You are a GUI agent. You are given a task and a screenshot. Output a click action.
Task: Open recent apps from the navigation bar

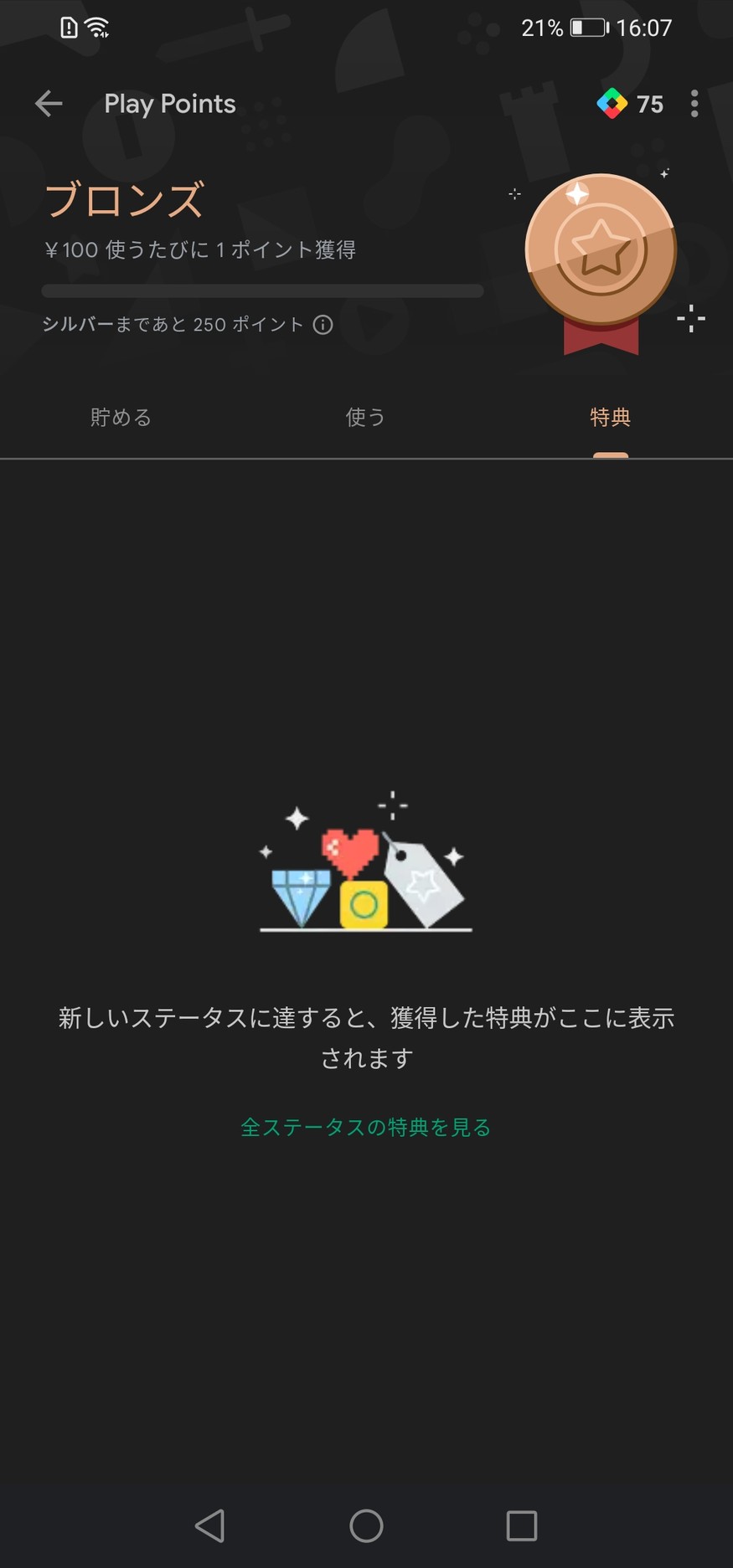pyautogui.click(x=521, y=1525)
